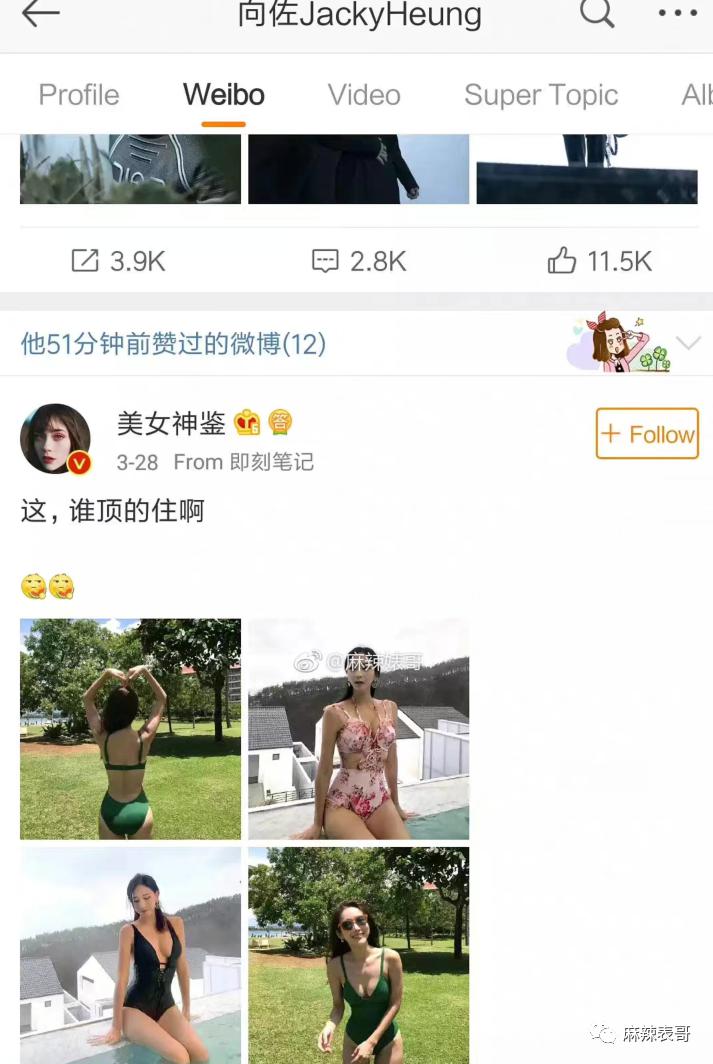Open the three-dot overflow menu
713x1064 pixels.
[x=677, y=14]
